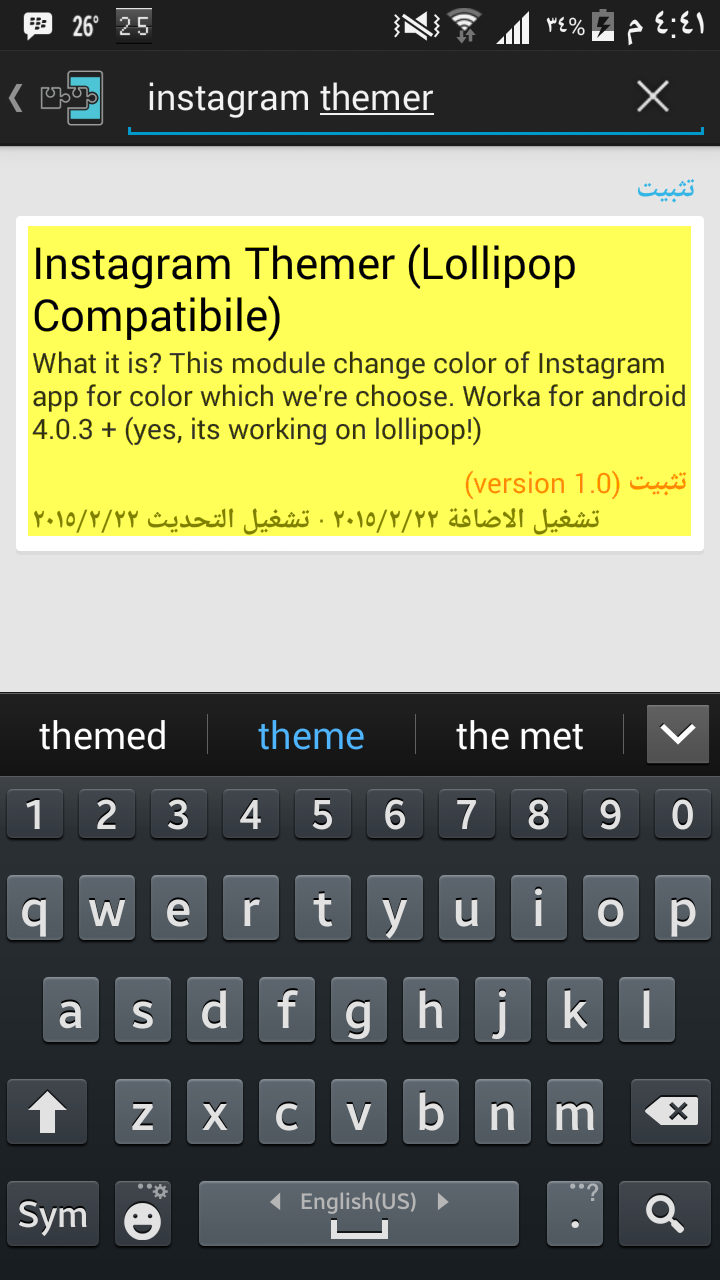Open the emoji key on the keyboard
Screen dimensions: 720x1280
tap(143, 1213)
